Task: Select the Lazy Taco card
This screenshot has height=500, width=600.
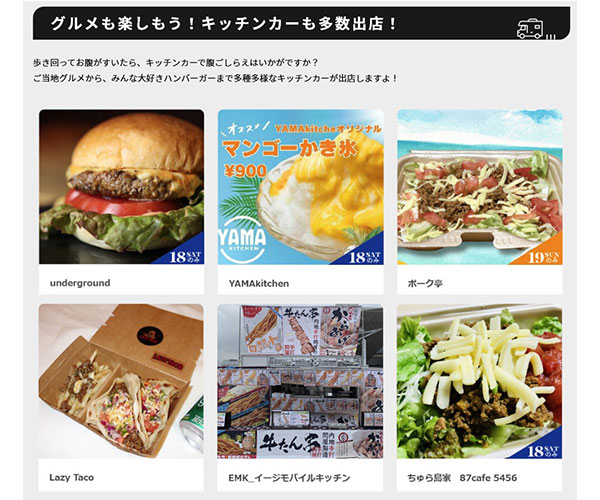Action: point(121,397)
